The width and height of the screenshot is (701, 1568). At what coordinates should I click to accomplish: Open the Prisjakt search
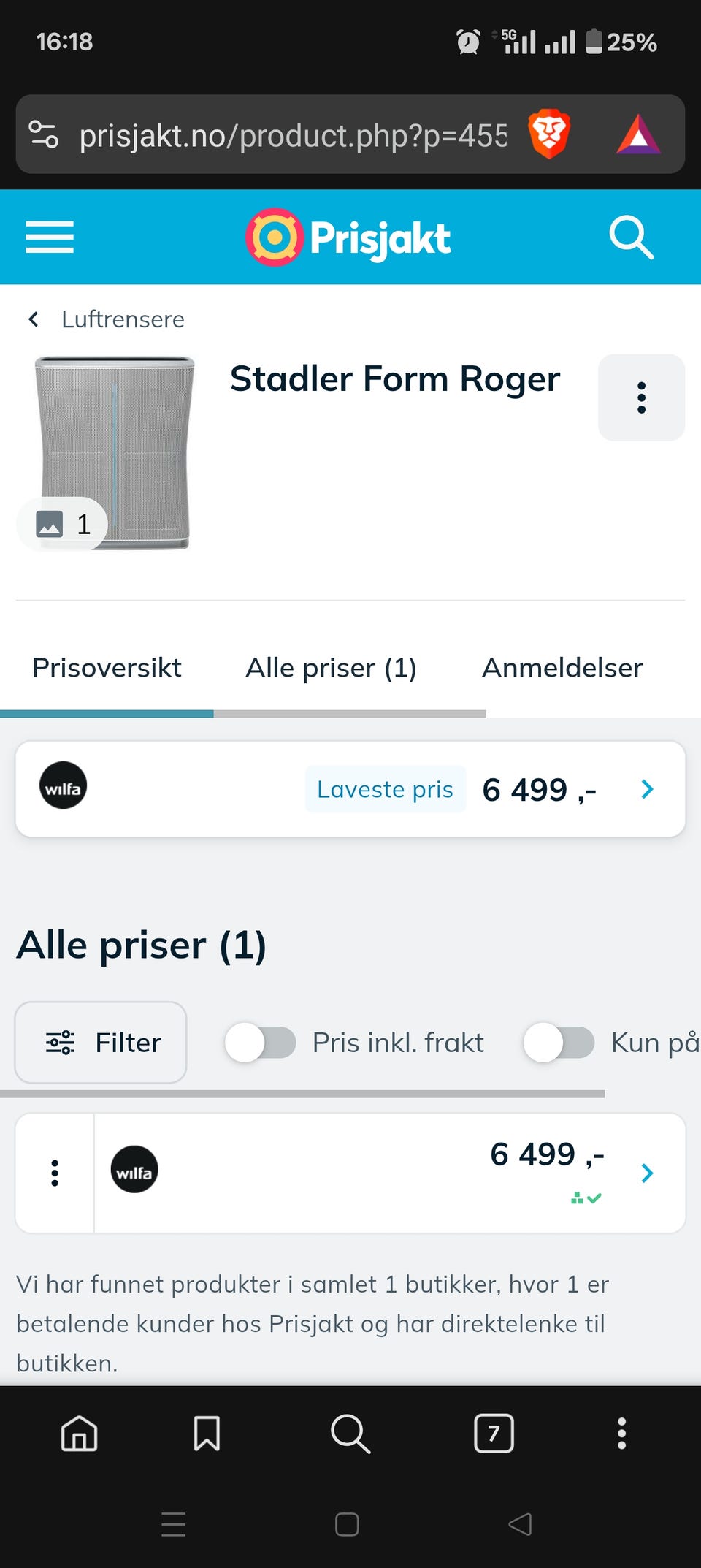pos(631,237)
